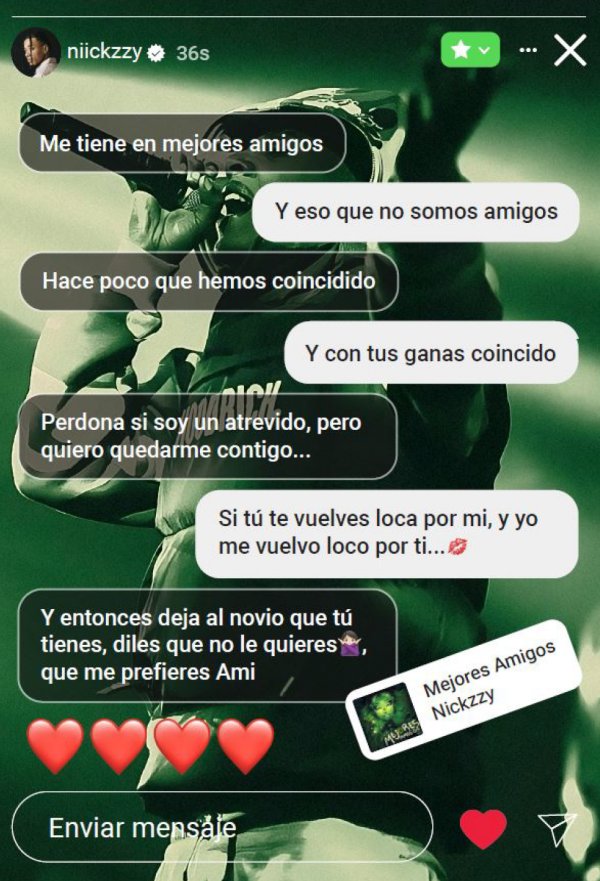The width and height of the screenshot is (600, 881).
Task: Expand the green close friends star badge
Action: [x=470, y=50]
